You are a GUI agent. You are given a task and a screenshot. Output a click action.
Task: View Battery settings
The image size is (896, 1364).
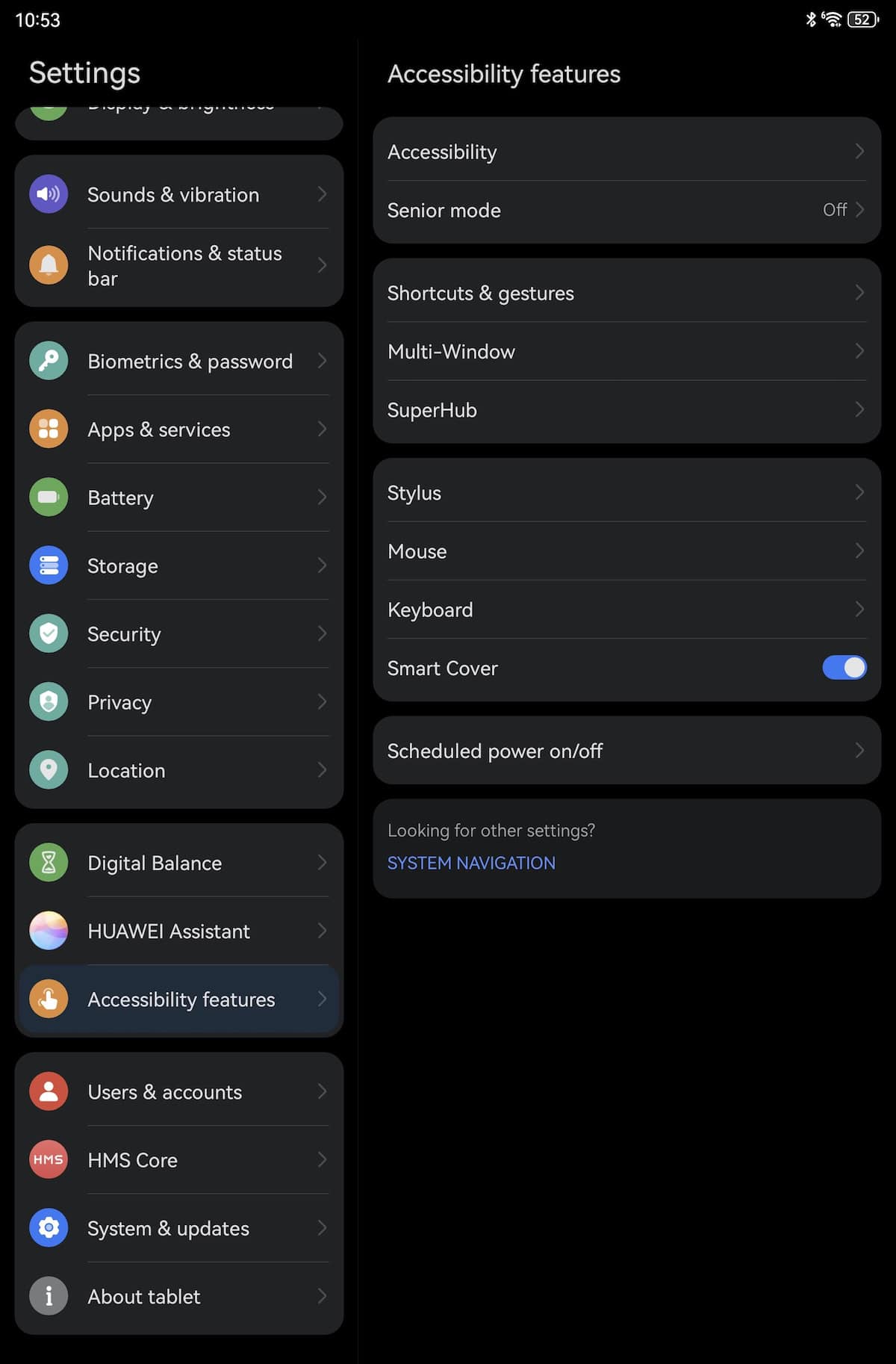pyautogui.click(x=179, y=497)
